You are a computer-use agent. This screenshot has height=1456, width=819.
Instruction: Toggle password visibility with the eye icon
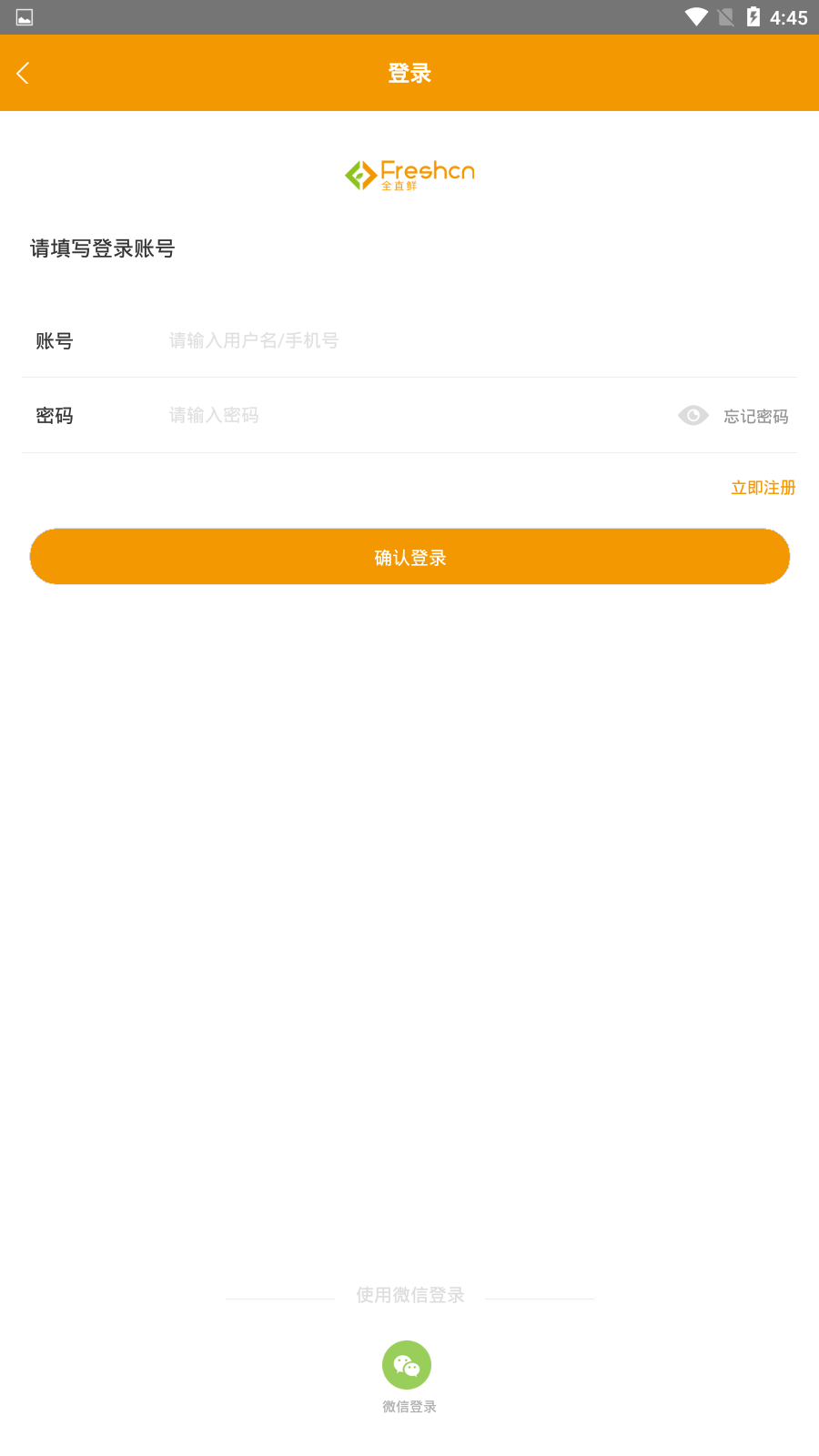pyautogui.click(x=693, y=415)
